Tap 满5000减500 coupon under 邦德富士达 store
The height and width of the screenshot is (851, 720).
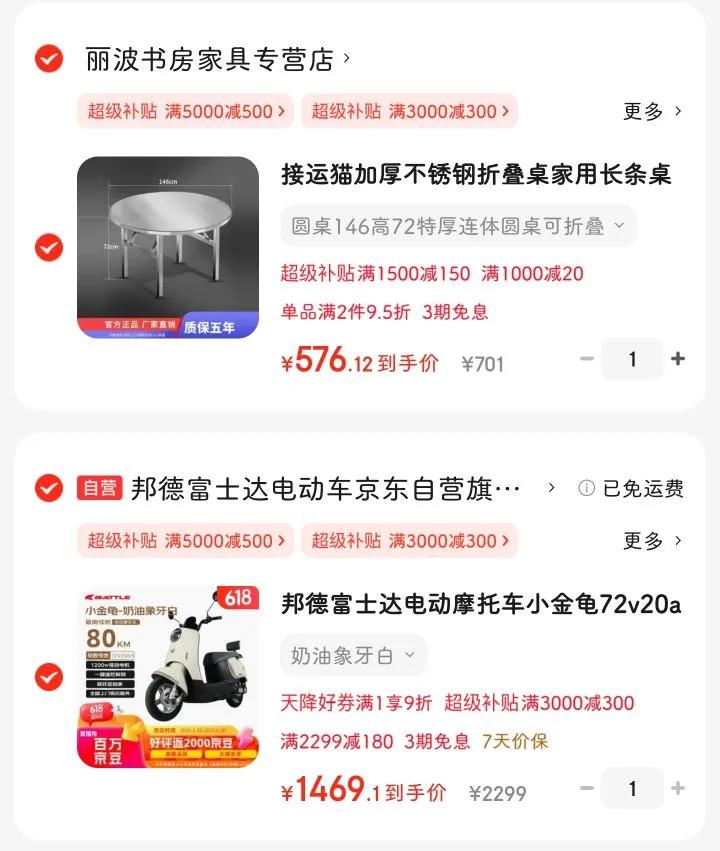[186, 541]
